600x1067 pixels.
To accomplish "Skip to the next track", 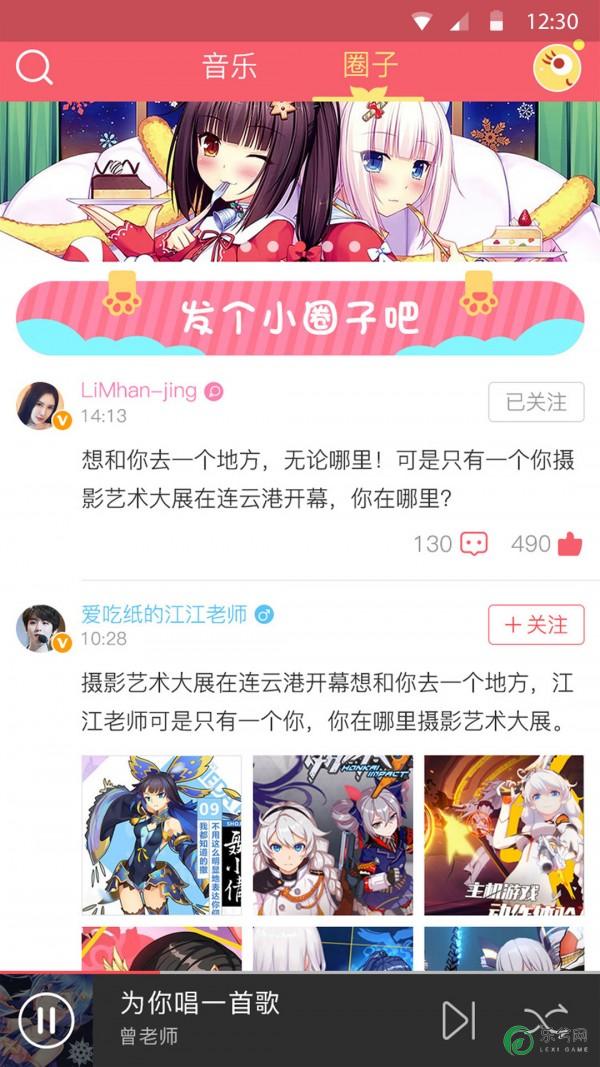I will tap(459, 1020).
